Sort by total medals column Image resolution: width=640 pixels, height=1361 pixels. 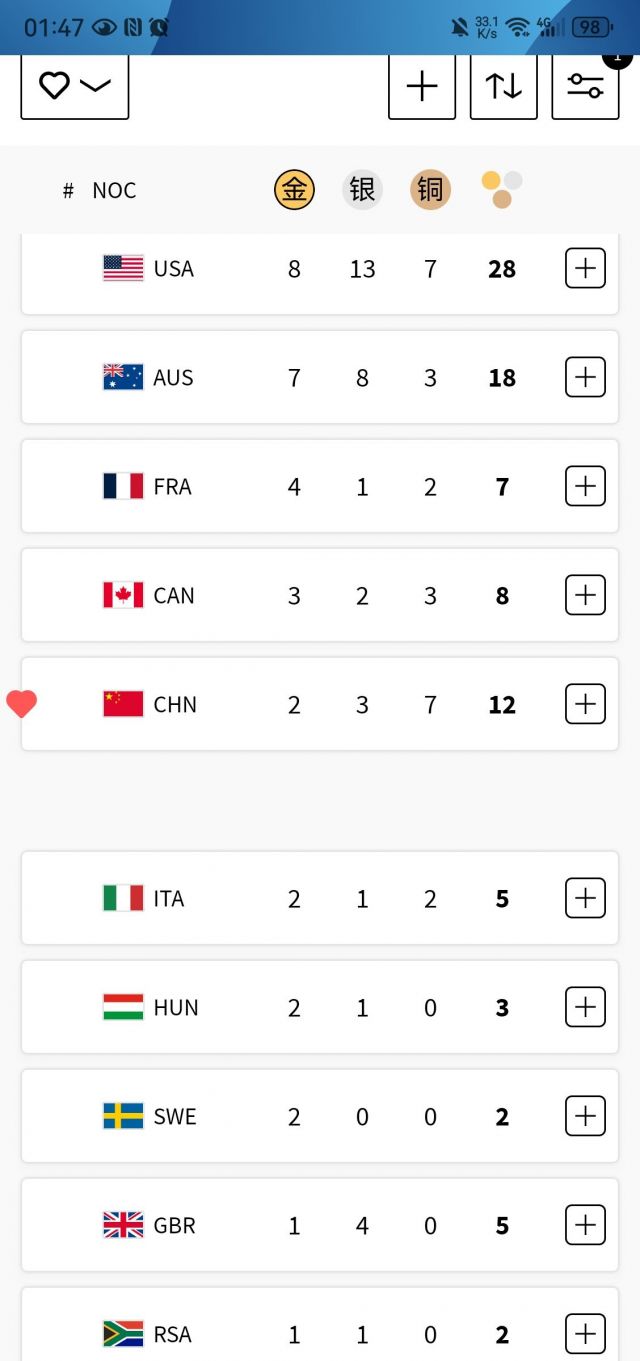pyautogui.click(x=502, y=190)
